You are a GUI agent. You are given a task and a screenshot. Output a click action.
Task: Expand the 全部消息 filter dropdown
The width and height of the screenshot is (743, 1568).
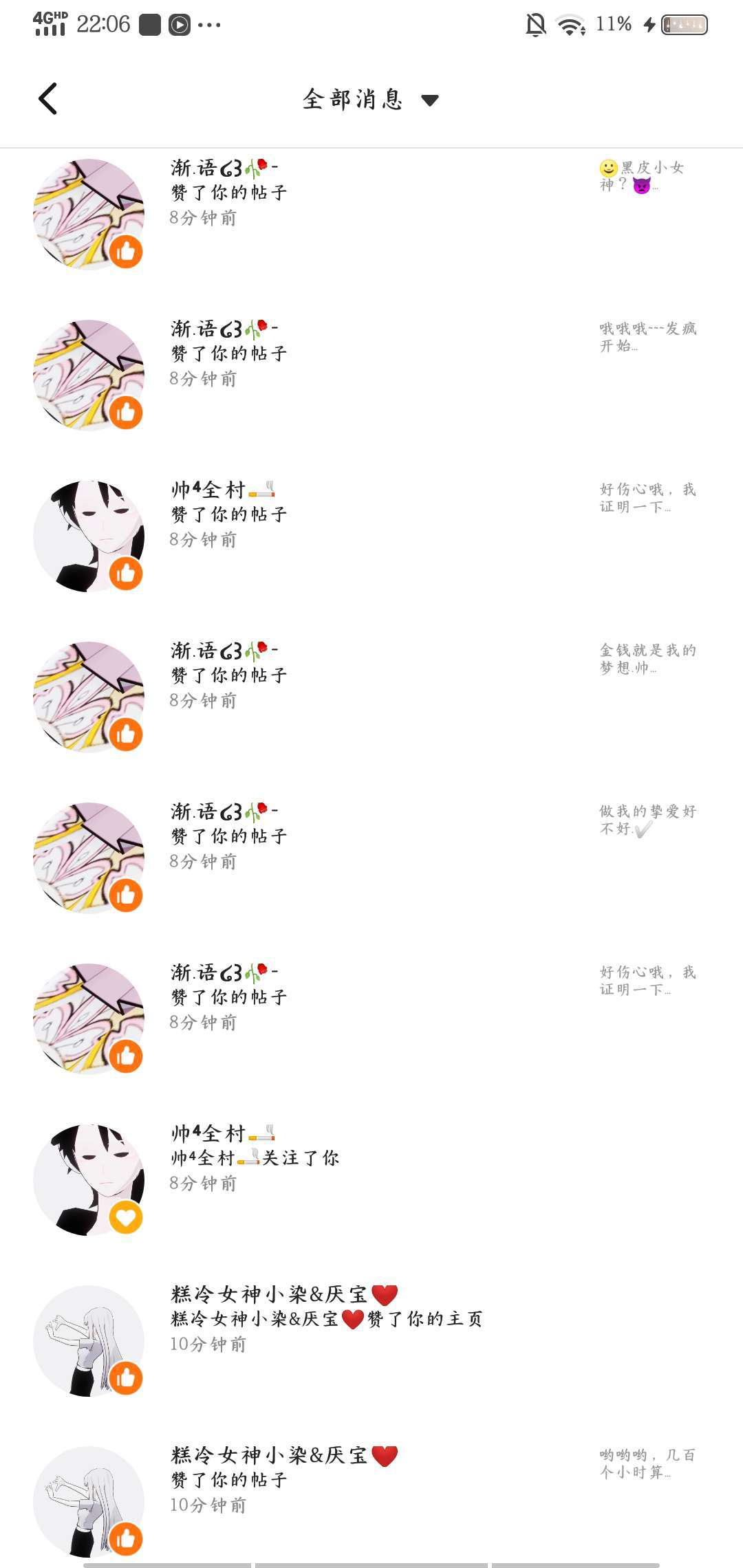pos(370,100)
